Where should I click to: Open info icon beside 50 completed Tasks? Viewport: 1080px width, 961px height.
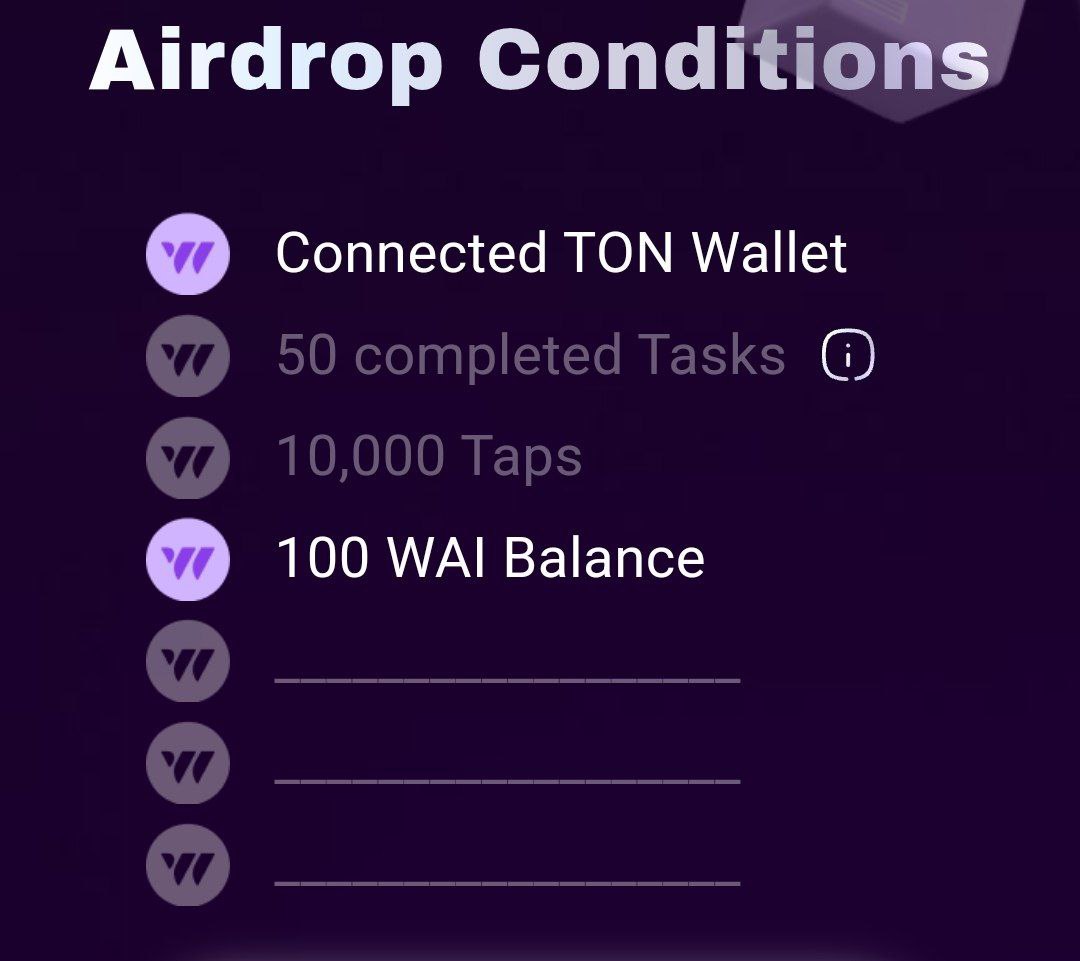click(848, 356)
